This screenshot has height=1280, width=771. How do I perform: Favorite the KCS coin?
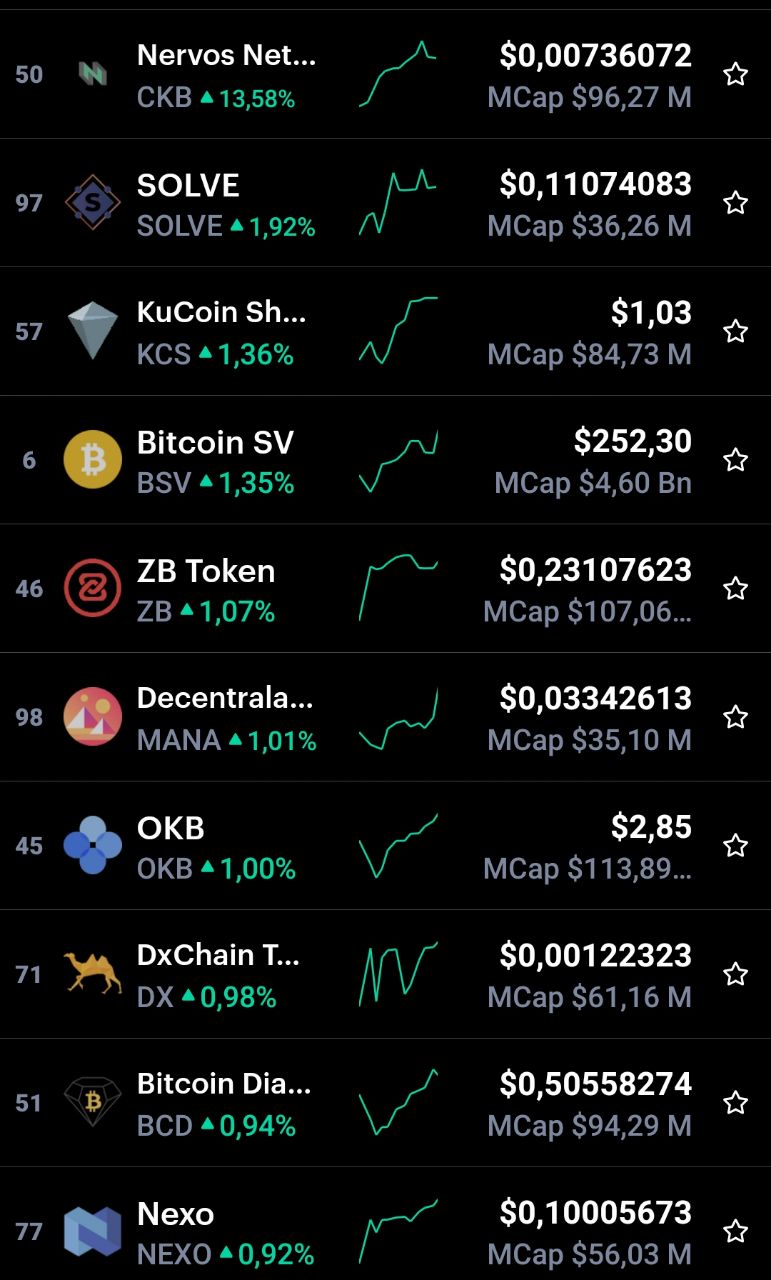735,331
